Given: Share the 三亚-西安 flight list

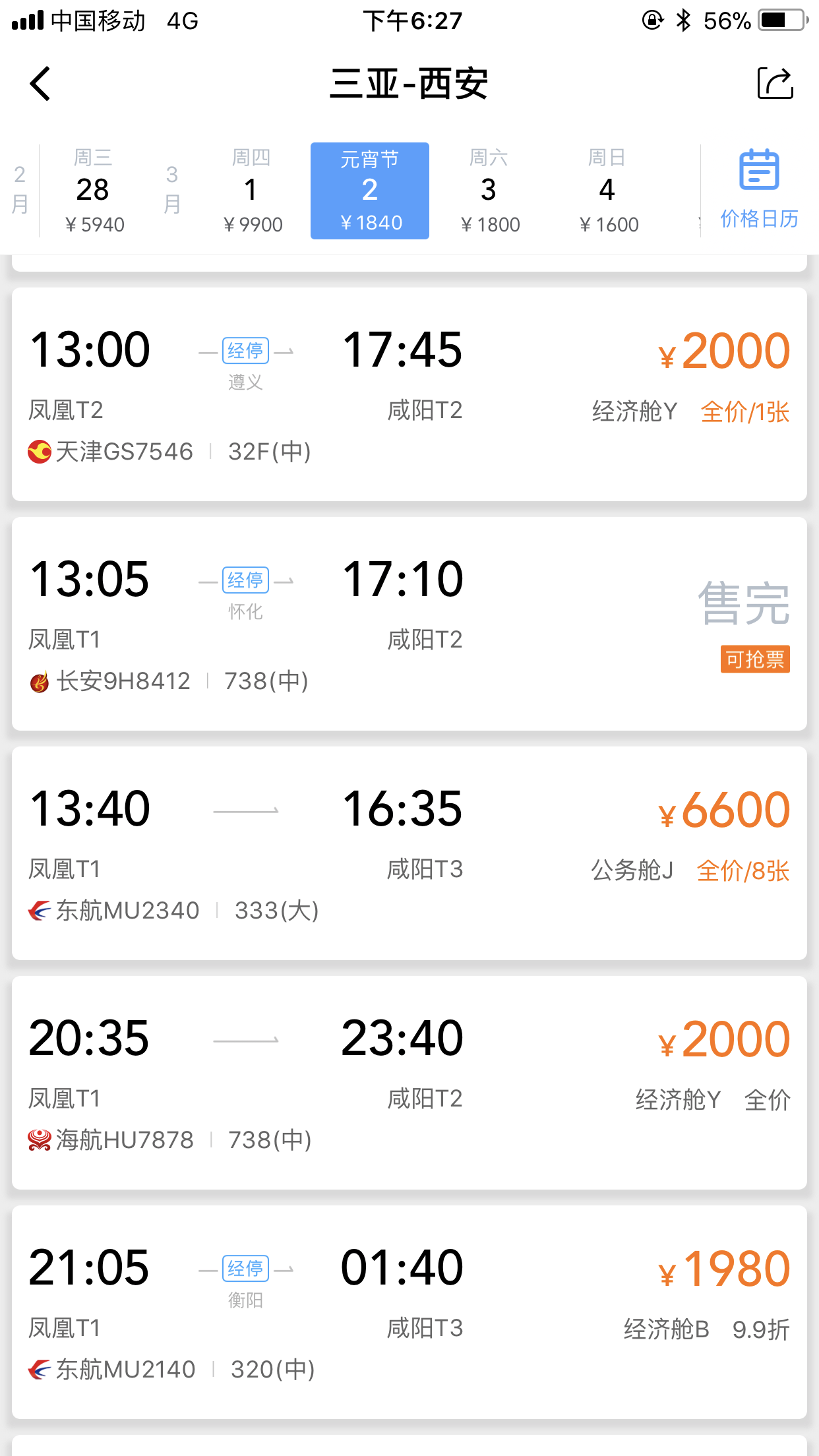Looking at the screenshot, I should tap(775, 83).
